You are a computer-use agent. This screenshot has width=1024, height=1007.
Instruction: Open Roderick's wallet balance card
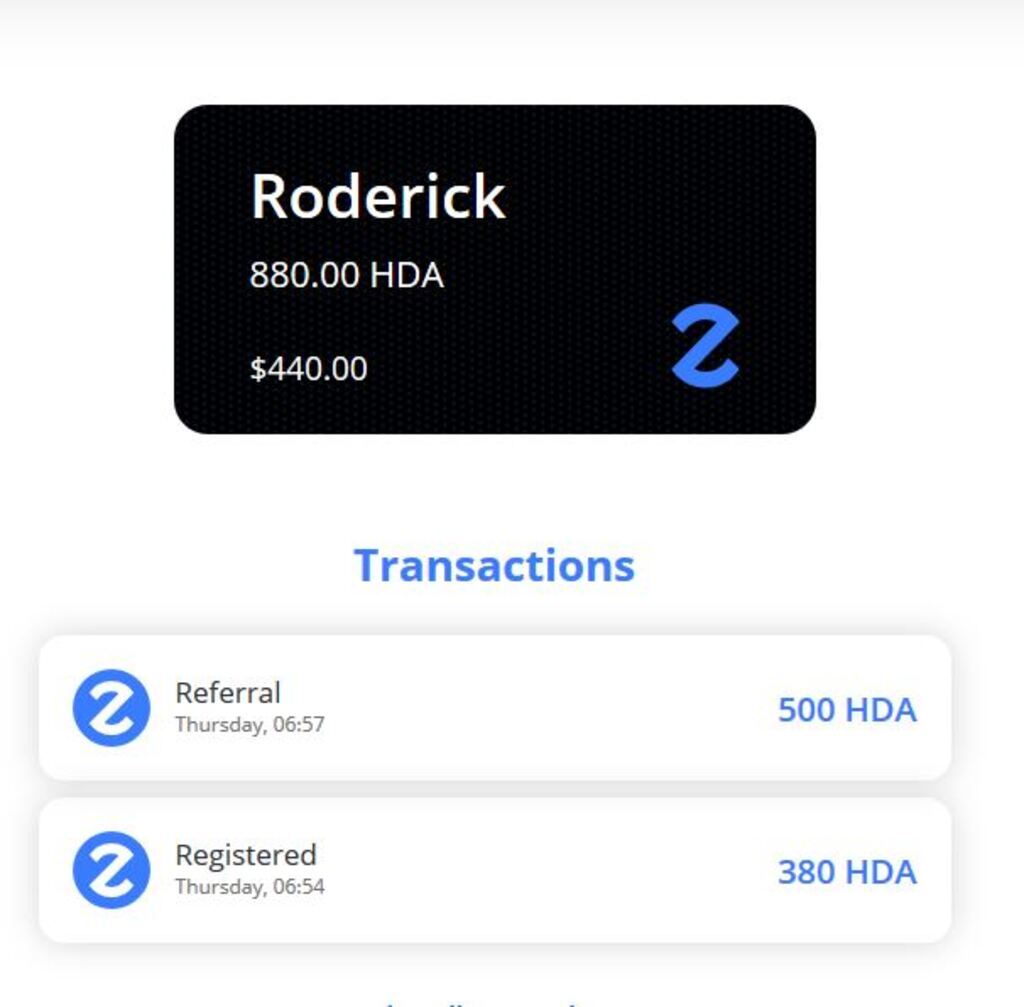[x=494, y=269]
